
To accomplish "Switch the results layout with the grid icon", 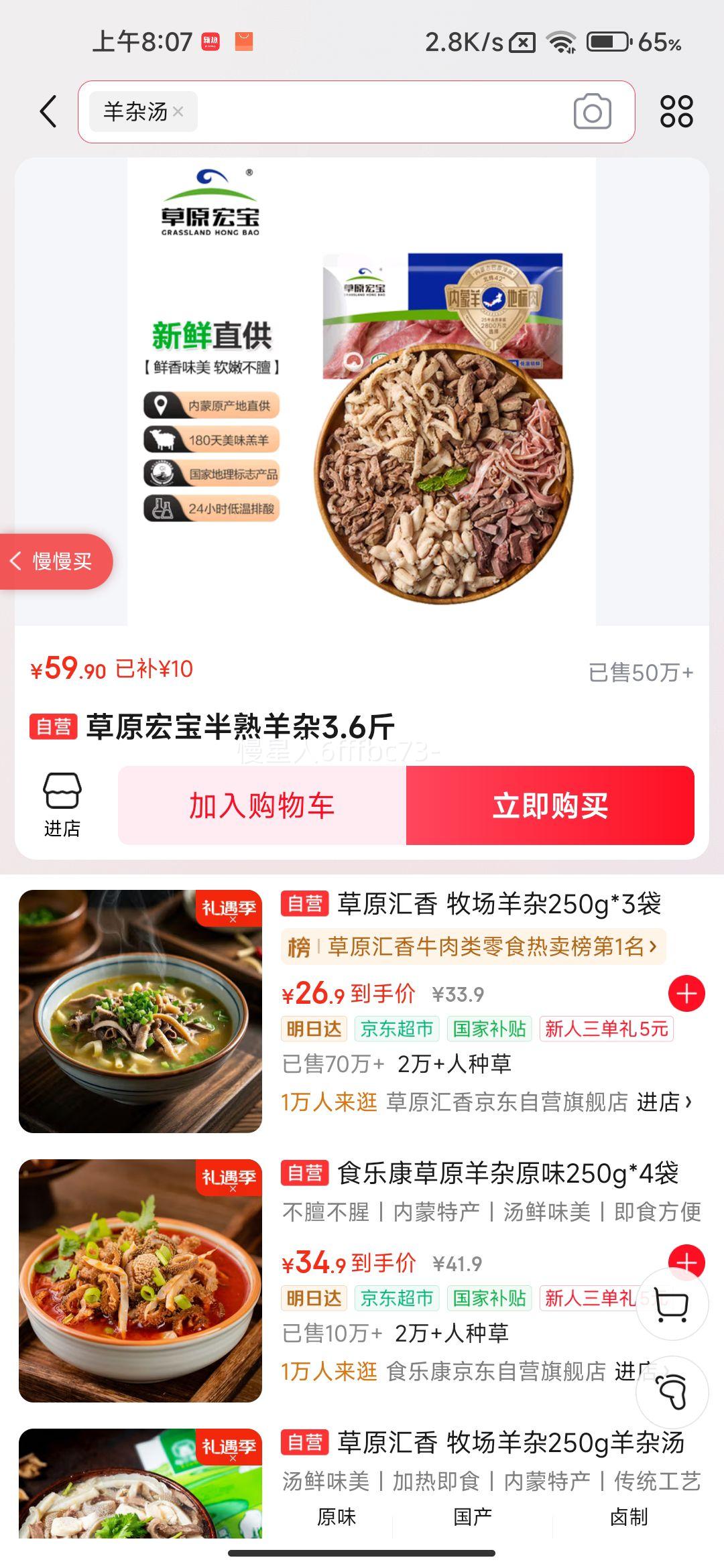I will 676,111.
